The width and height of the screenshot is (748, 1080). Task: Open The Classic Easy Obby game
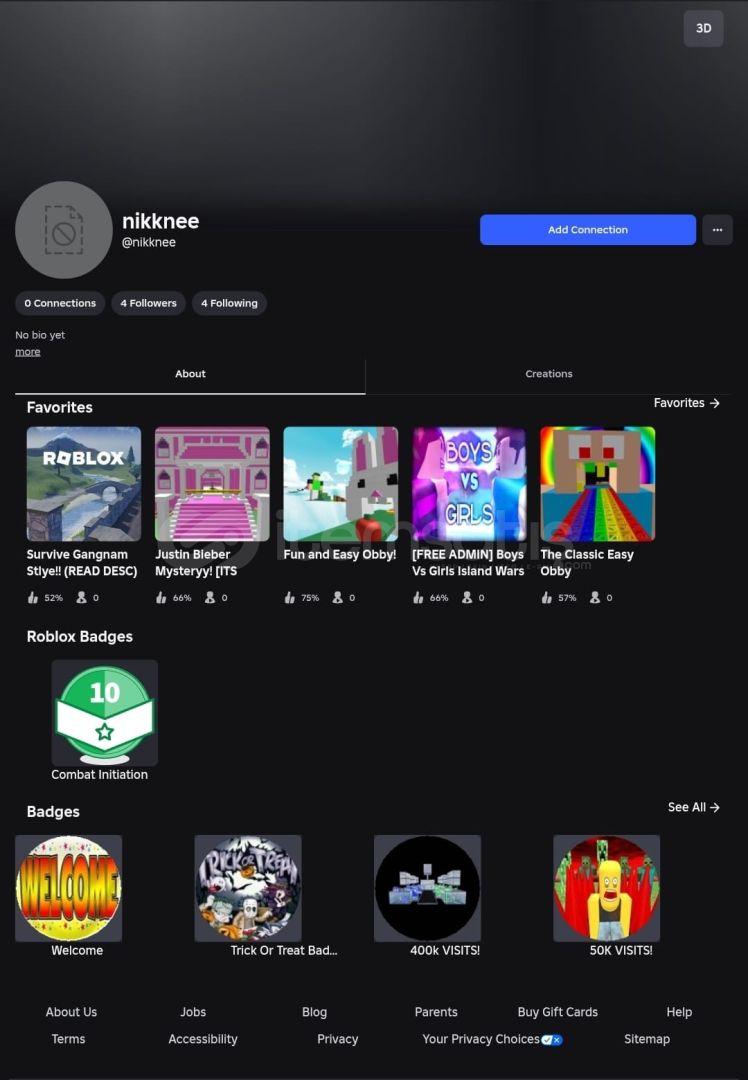597,484
